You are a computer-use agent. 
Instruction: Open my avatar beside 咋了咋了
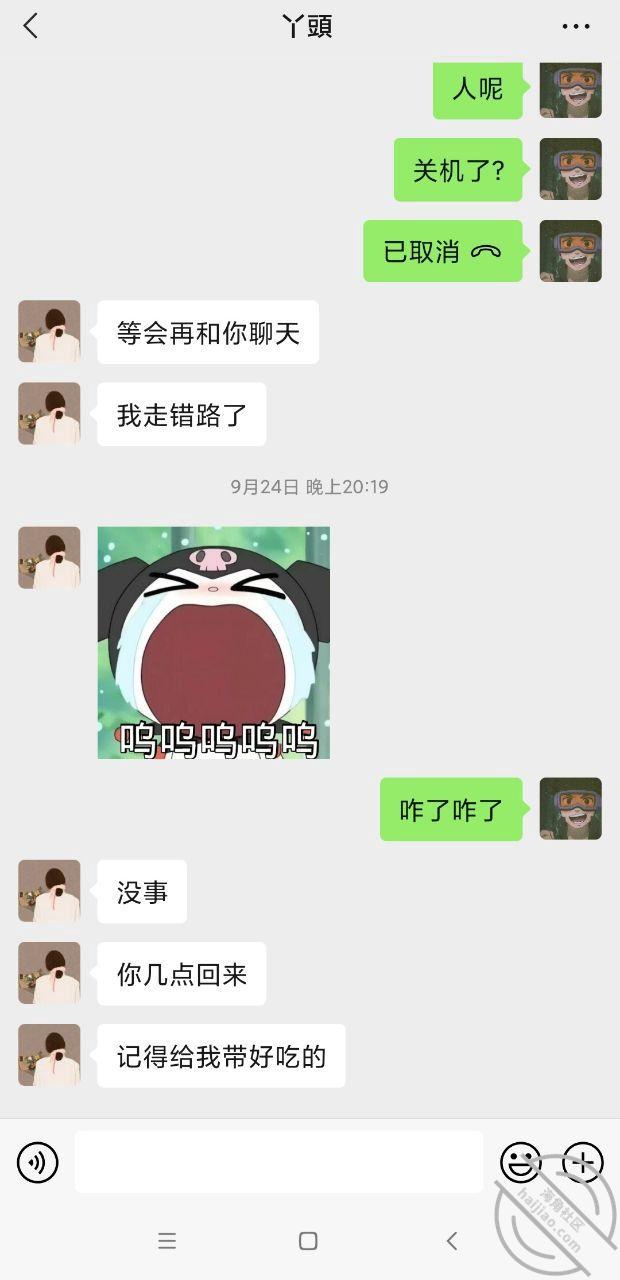pyautogui.click(x=570, y=808)
